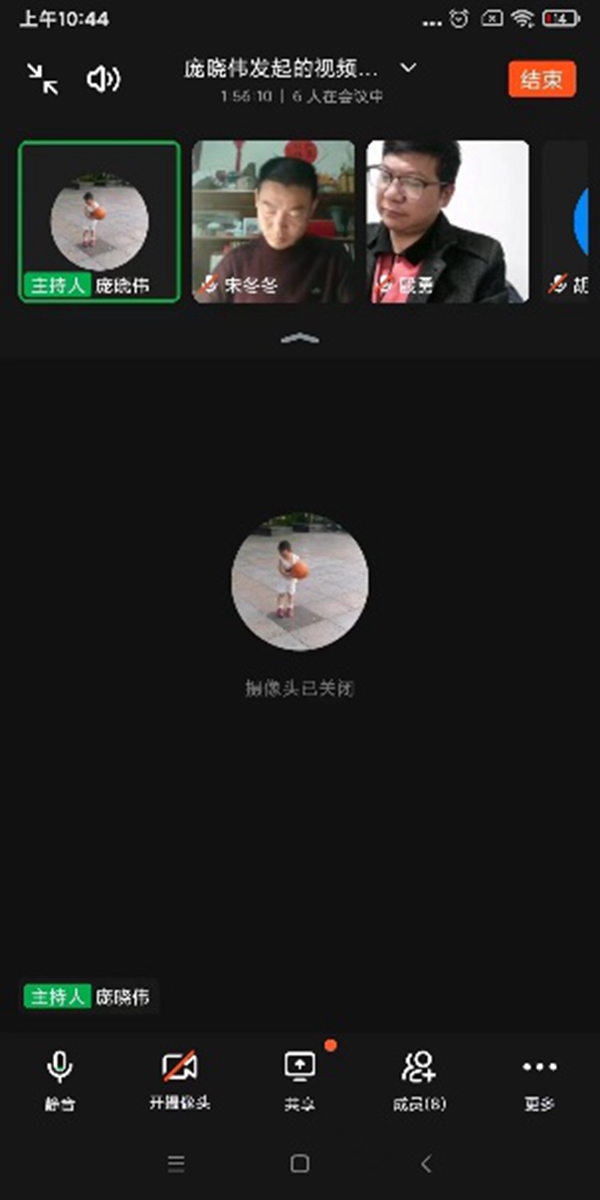Expand the meeting title dropdown
The width and height of the screenshot is (600, 1200).
[x=408, y=68]
